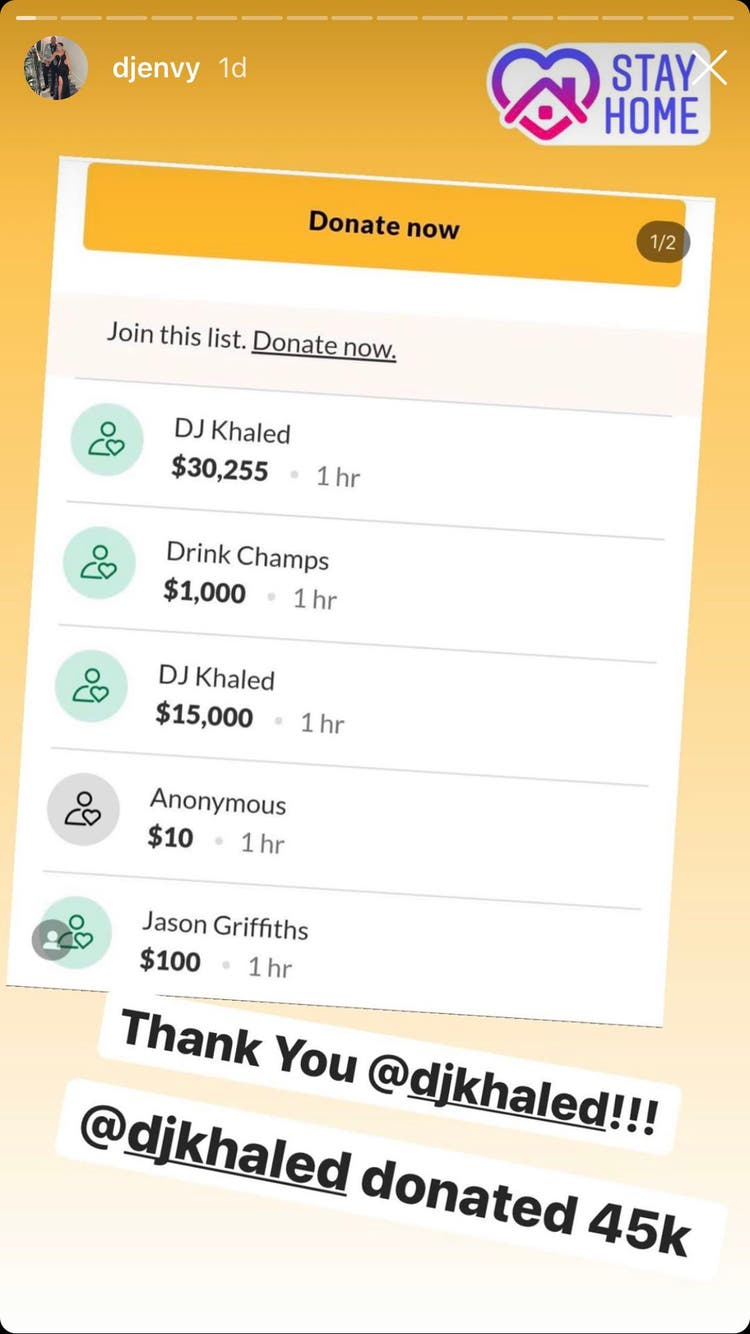Image resolution: width=750 pixels, height=1334 pixels.
Task: Tap djenvy's profile avatar
Action: [55, 68]
